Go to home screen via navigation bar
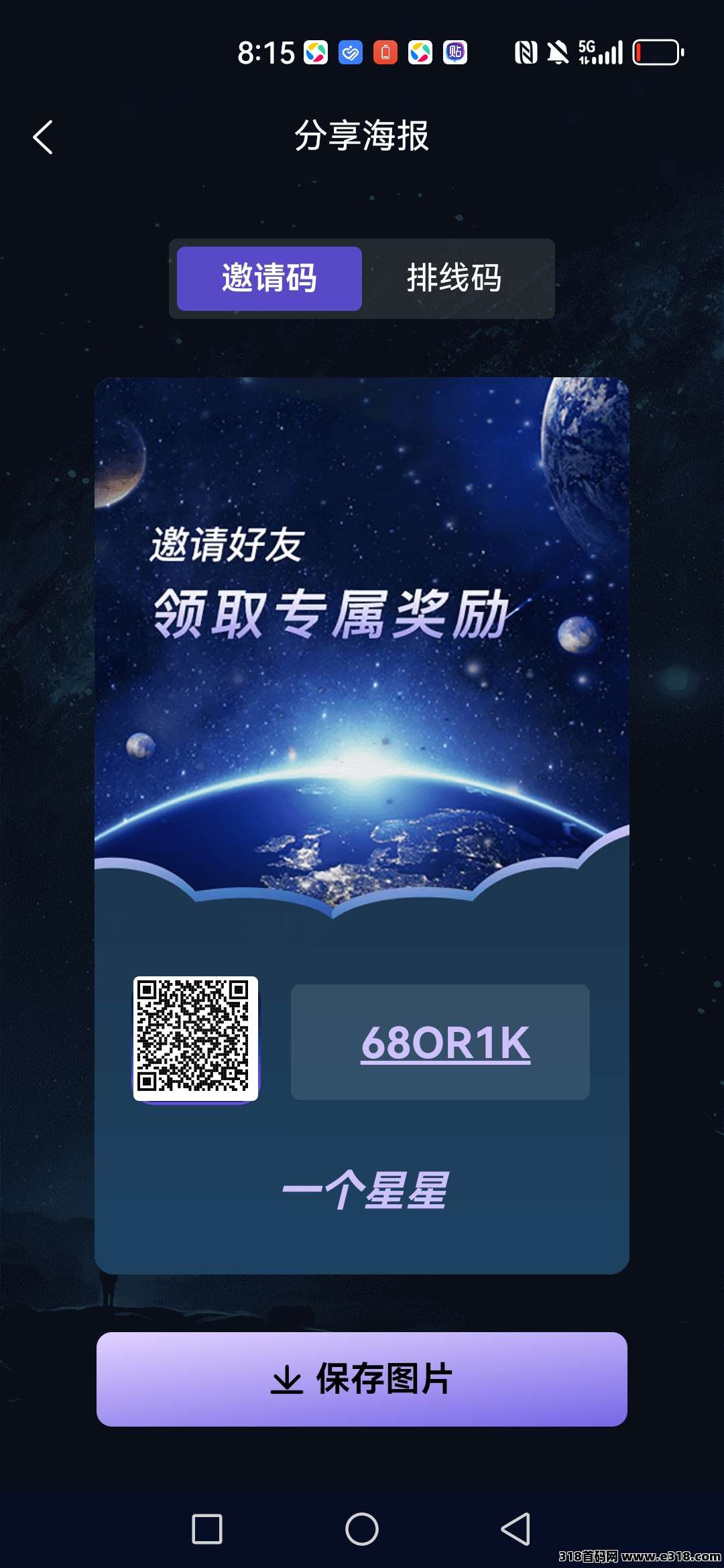The width and height of the screenshot is (724, 1568). pyautogui.click(x=362, y=1529)
